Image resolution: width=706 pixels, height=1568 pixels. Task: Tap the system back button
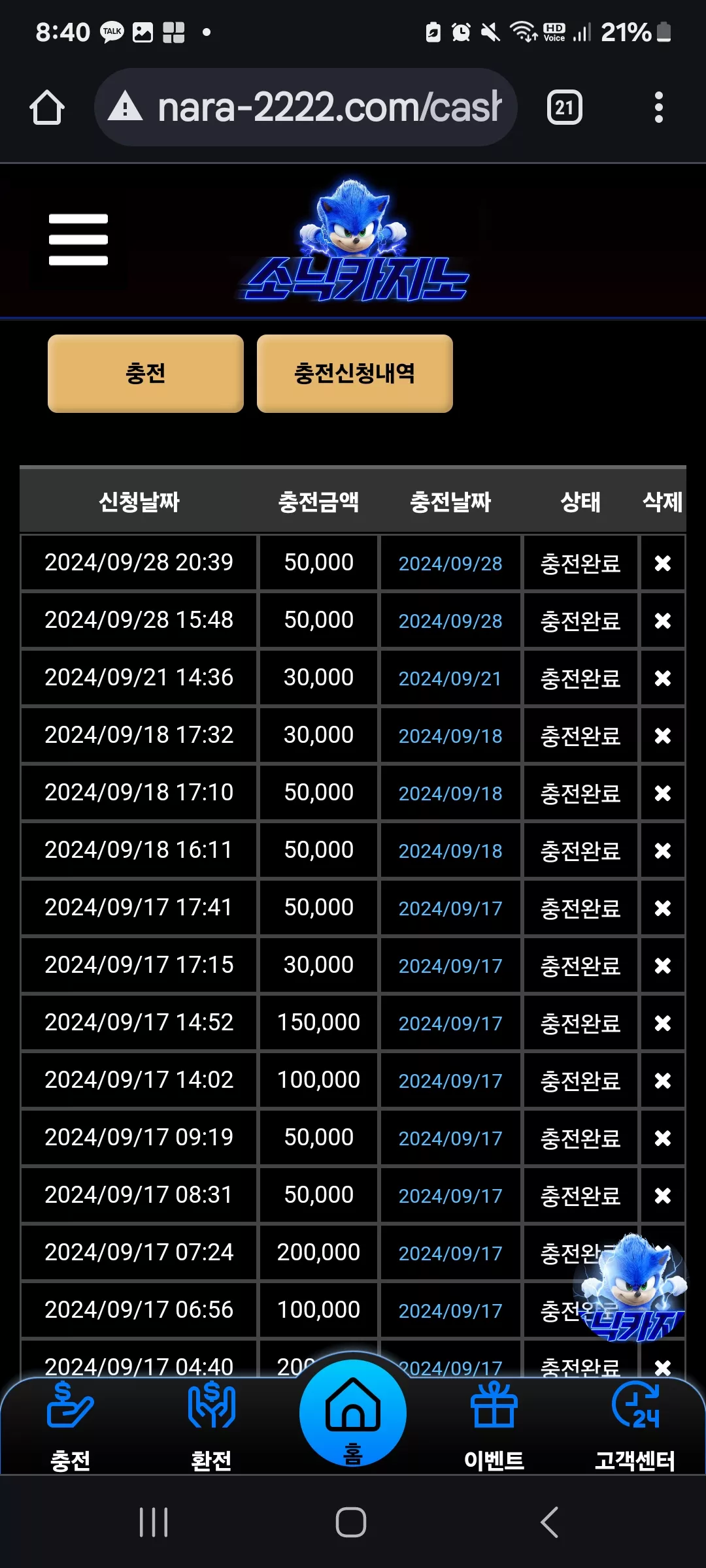[x=550, y=1522]
